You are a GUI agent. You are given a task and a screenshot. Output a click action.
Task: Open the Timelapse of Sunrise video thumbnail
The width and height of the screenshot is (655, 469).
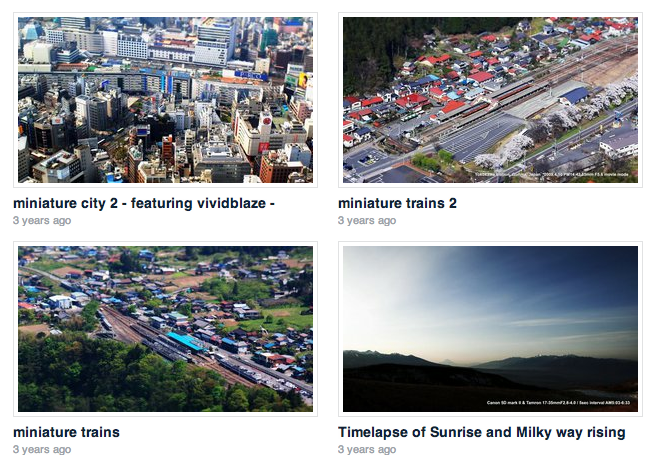[490, 329]
